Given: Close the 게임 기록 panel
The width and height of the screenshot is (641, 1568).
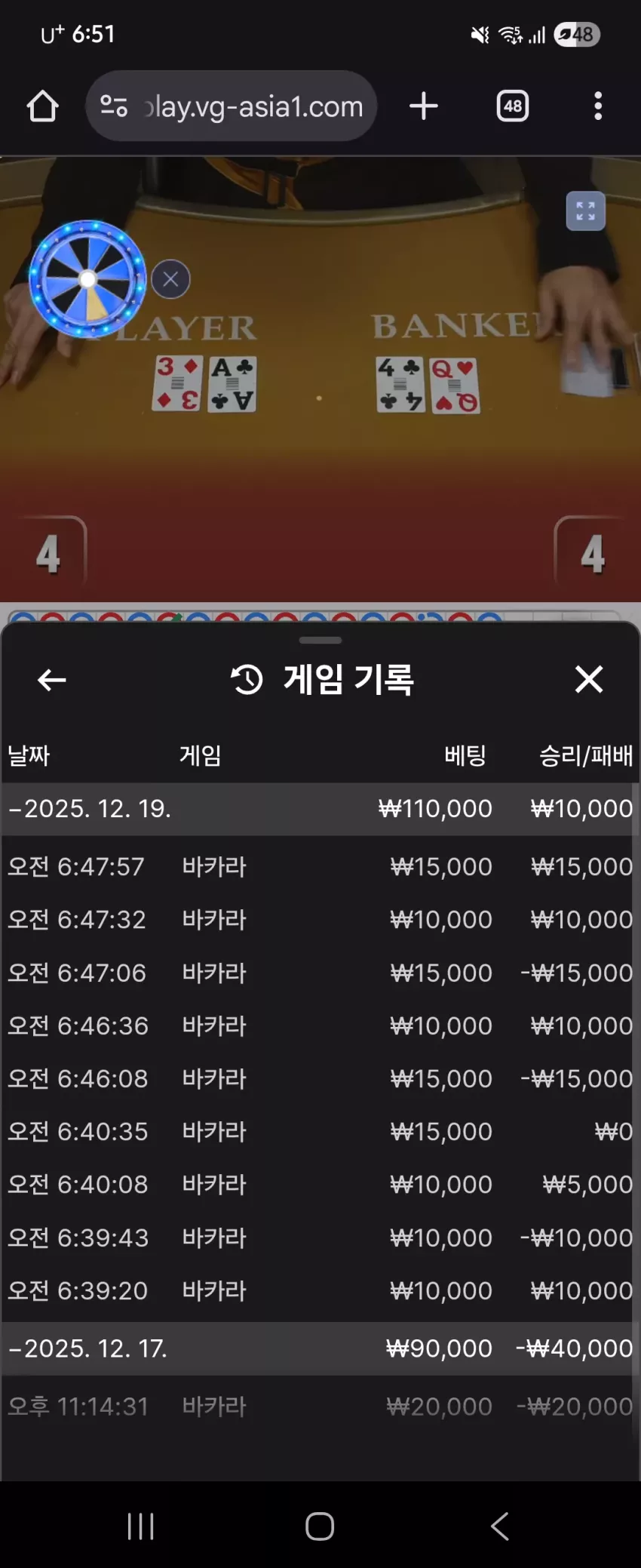Looking at the screenshot, I should pyautogui.click(x=589, y=679).
